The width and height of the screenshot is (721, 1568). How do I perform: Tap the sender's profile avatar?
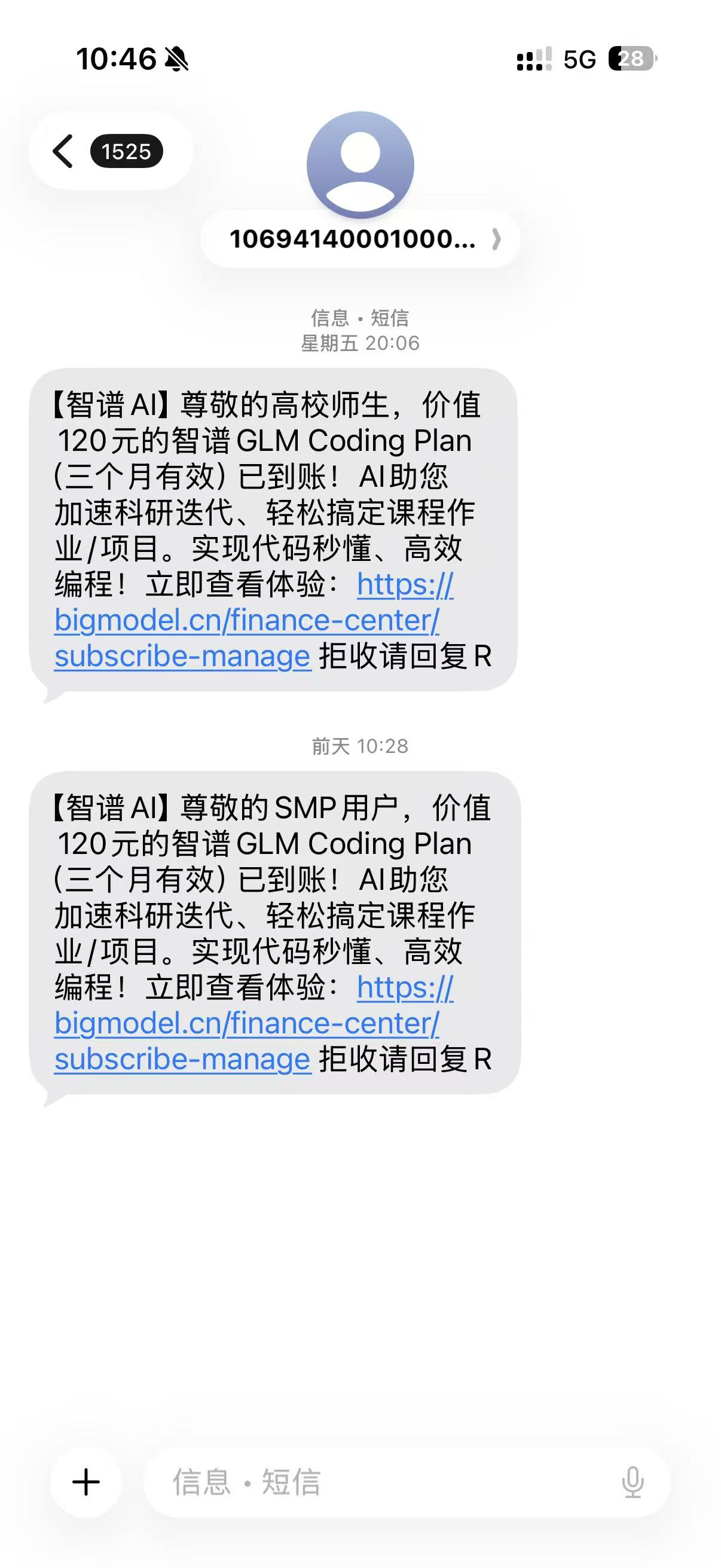360,164
